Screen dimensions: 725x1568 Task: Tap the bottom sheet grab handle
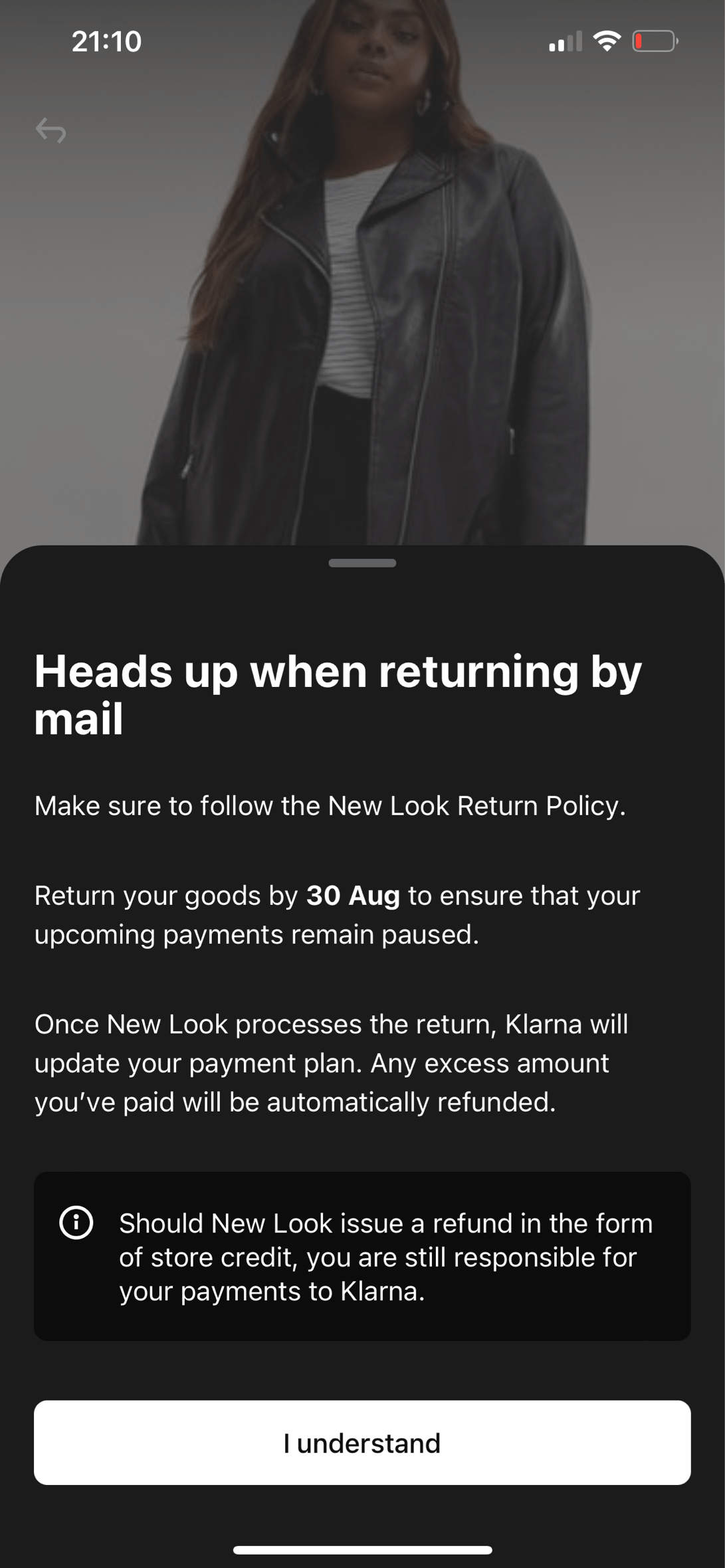tap(362, 563)
